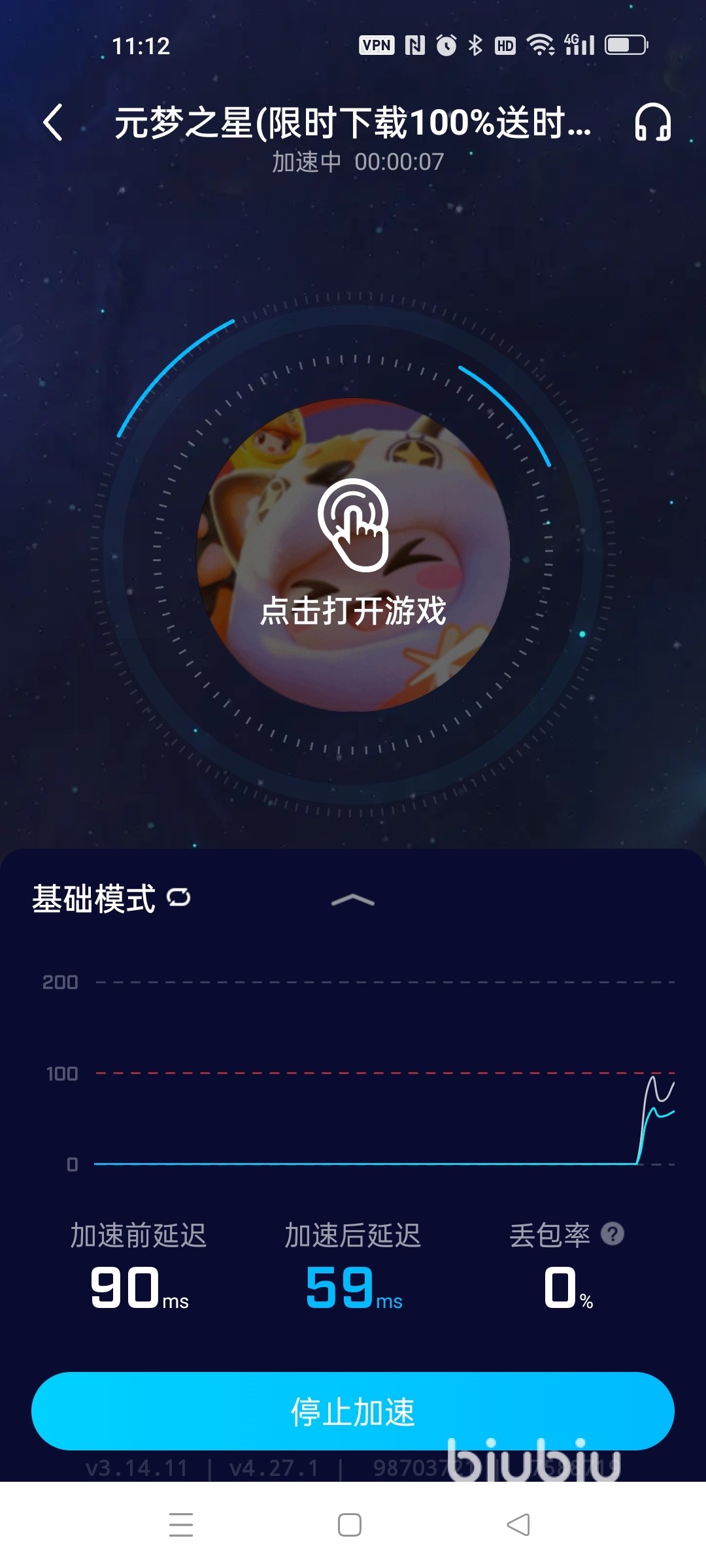Collapse the stats panel chevron
This screenshot has width=706, height=1568.
coord(353,900)
